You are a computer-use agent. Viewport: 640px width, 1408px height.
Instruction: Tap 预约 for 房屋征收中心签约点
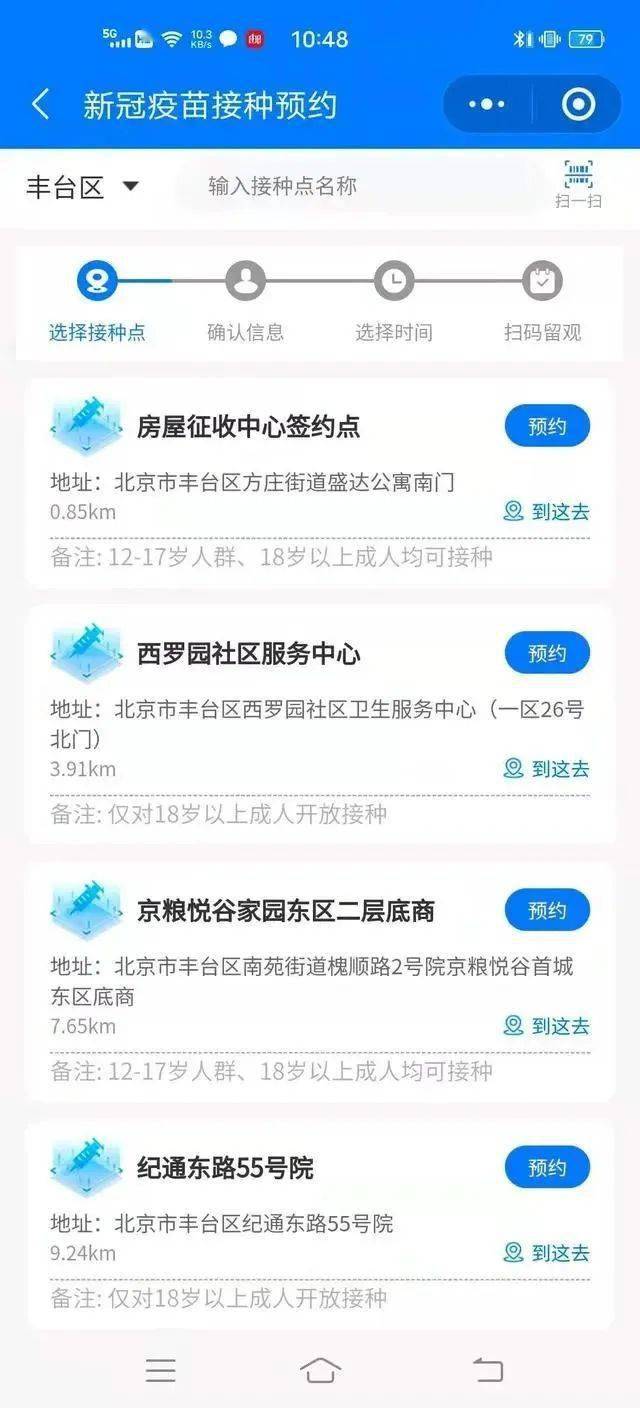click(547, 427)
